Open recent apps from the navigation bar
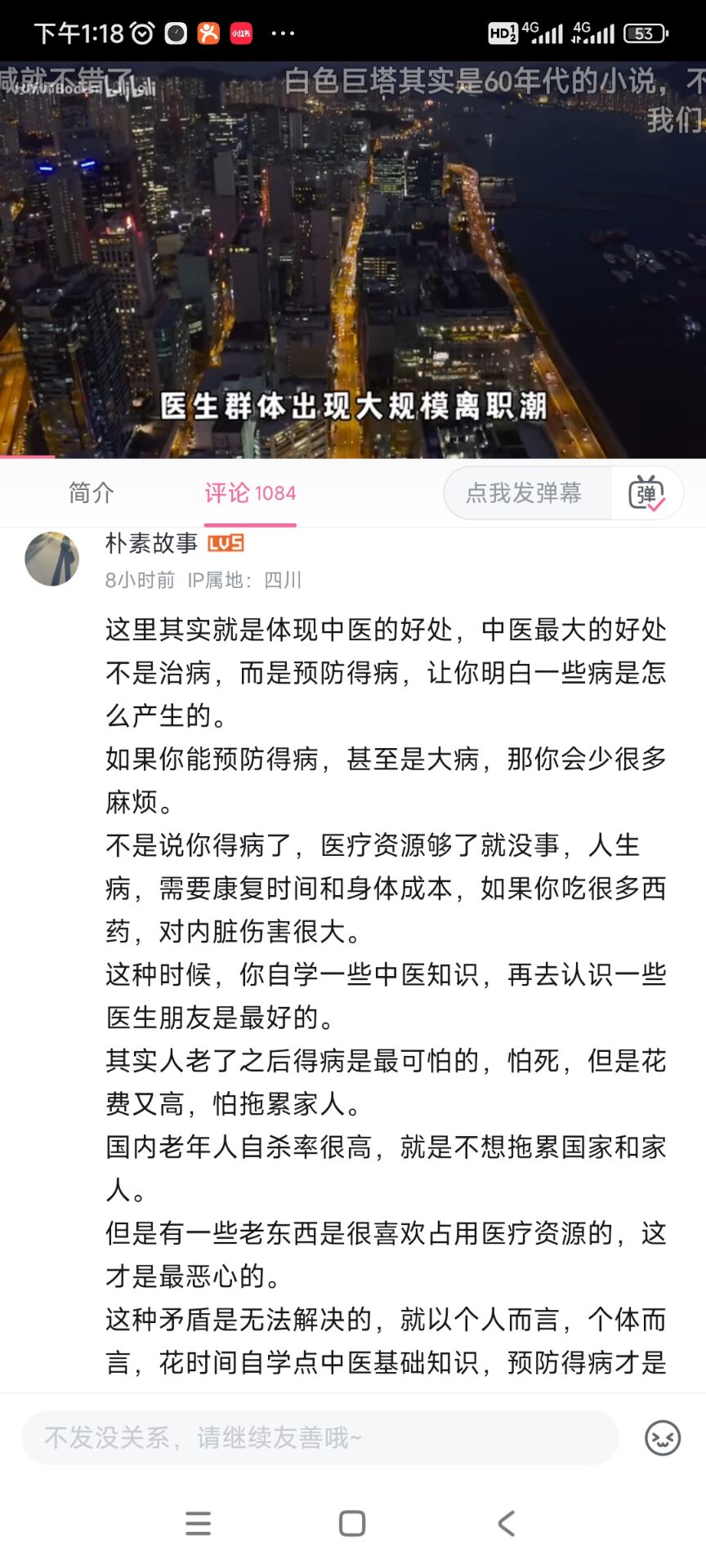Screen dimensions: 706x1568 point(199,1523)
